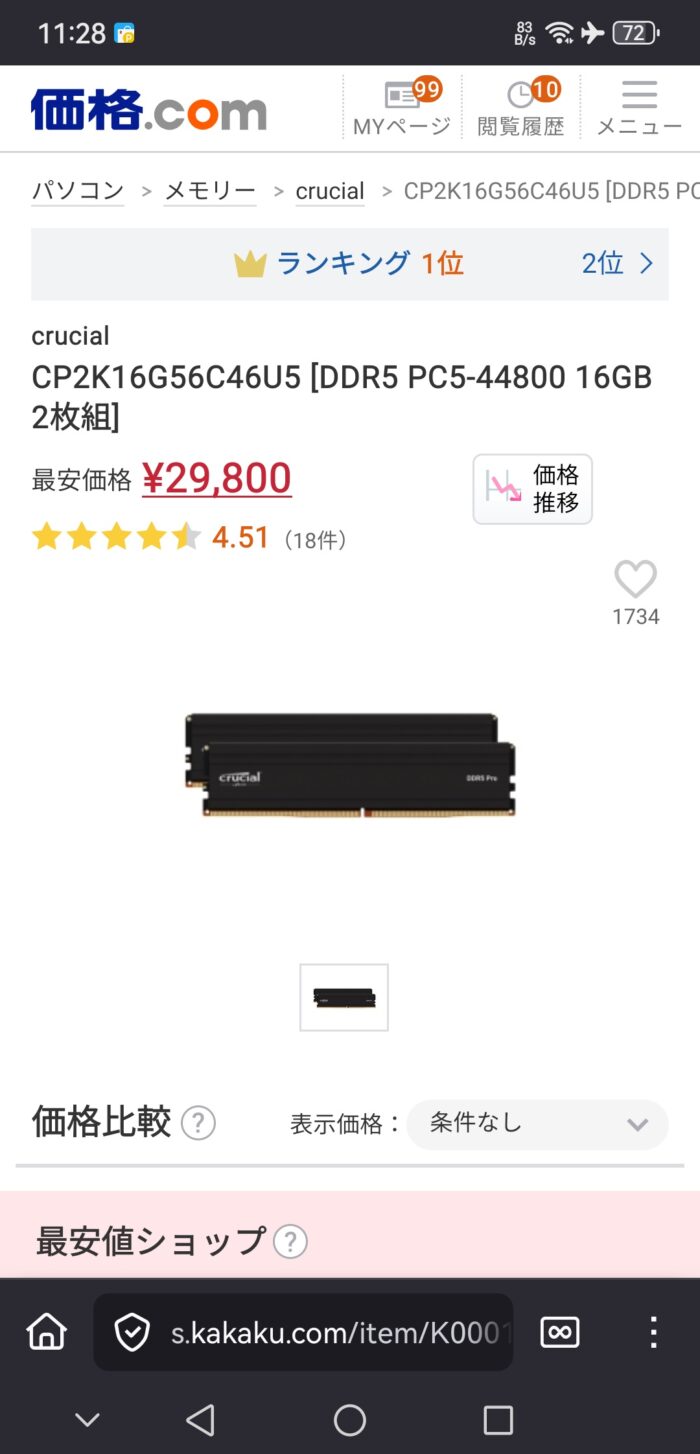View the ランキング 2位 product
The image size is (700, 1454).
[x=617, y=264]
